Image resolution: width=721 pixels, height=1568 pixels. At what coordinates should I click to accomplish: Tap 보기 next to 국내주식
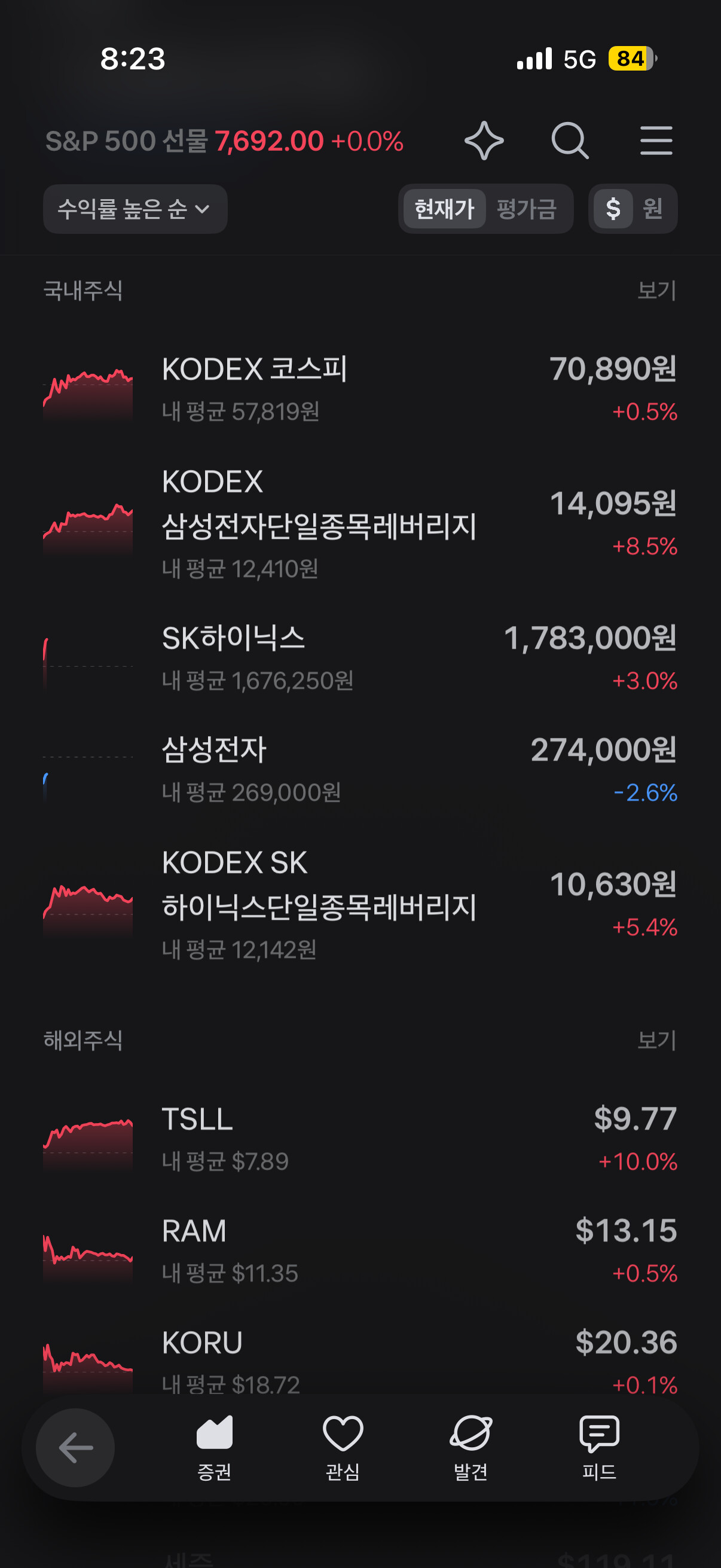[656, 291]
